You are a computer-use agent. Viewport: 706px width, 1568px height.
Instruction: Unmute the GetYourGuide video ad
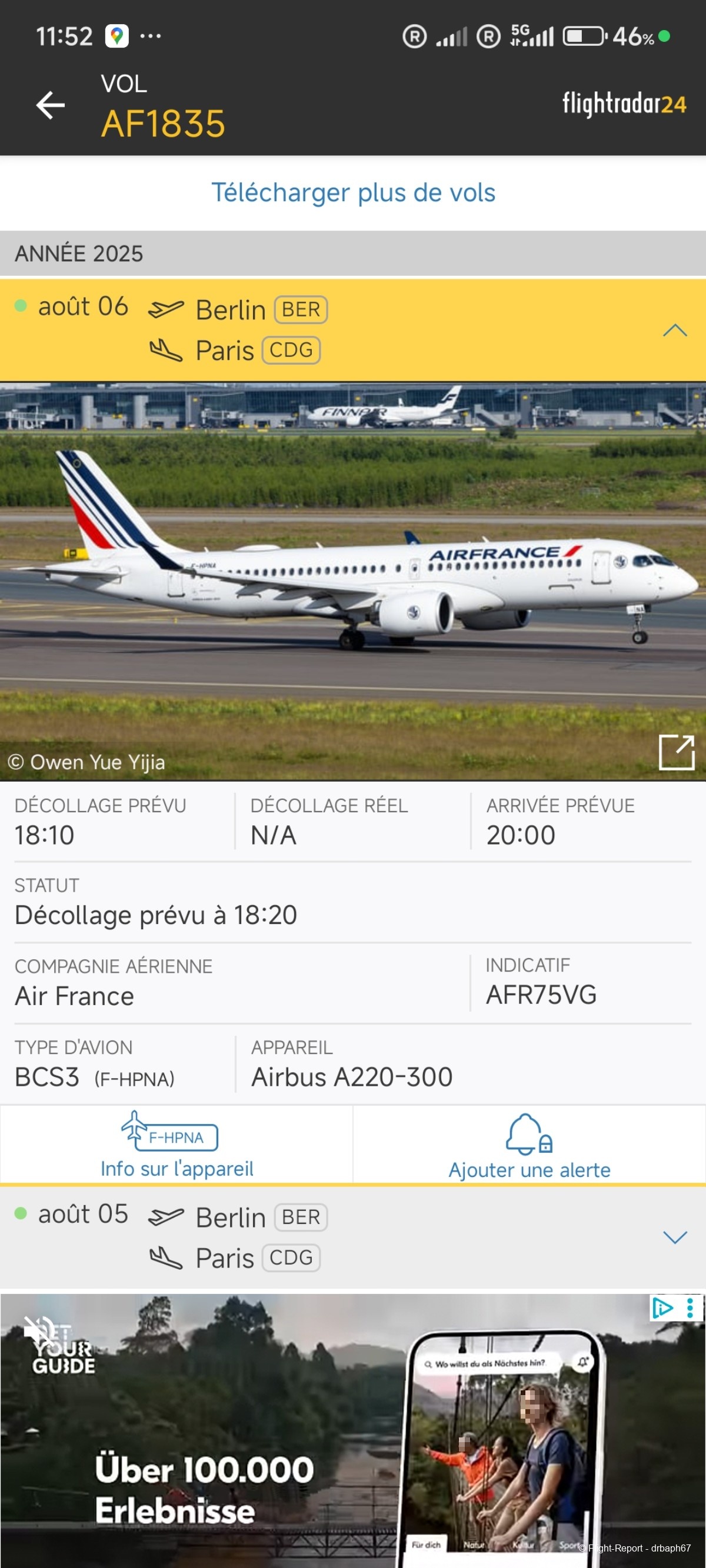[36, 1331]
